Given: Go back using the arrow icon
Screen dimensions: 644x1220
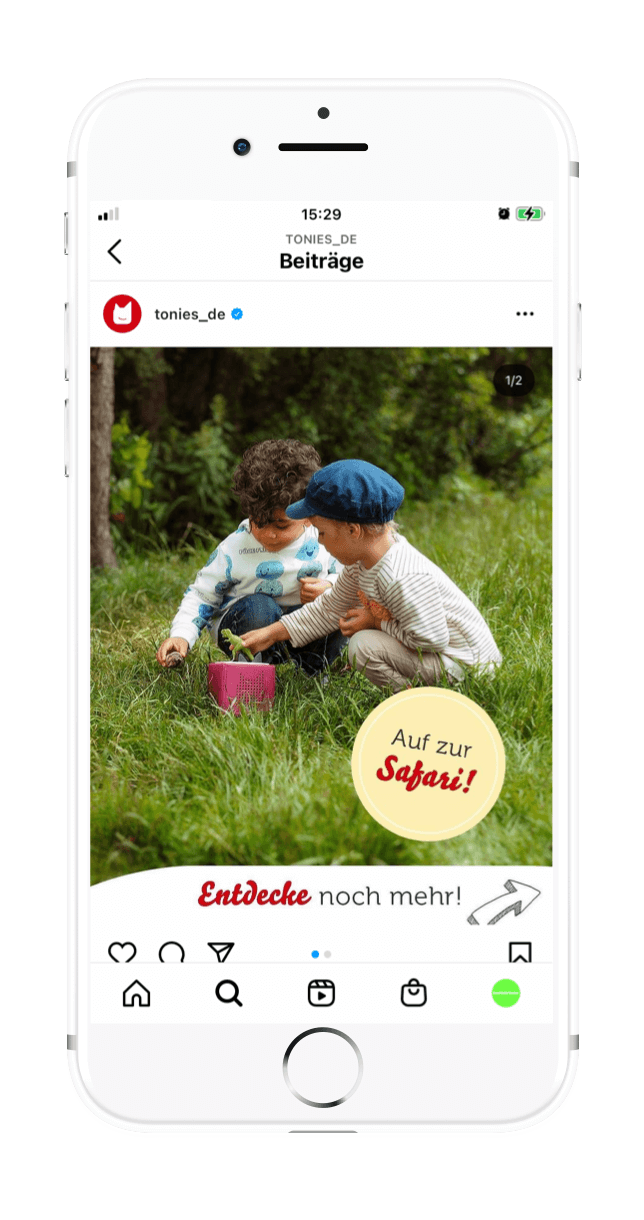Looking at the screenshot, I should pyautogui.click(x=115, y=252).
